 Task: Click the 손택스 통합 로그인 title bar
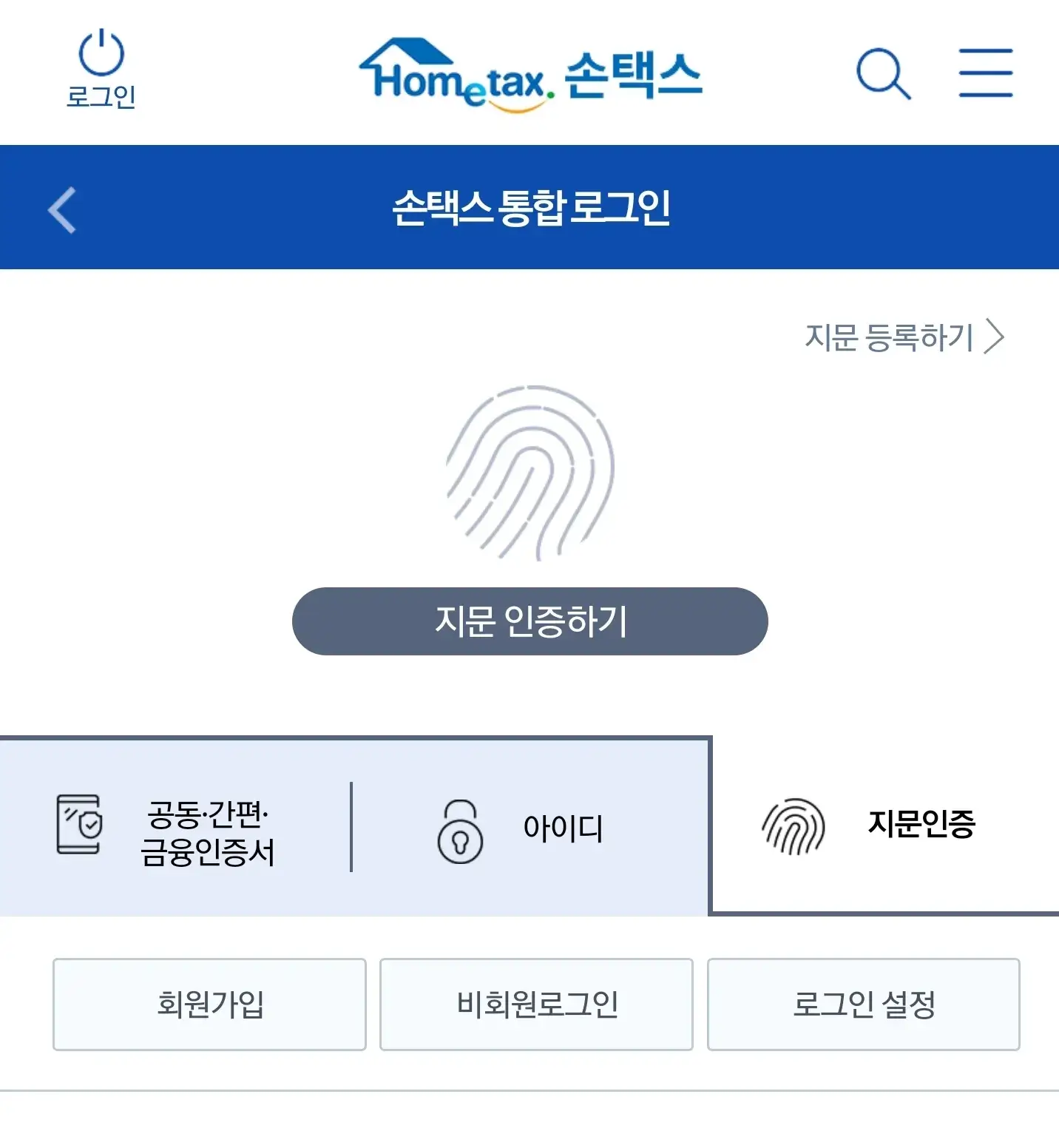(x=529, y=208)
